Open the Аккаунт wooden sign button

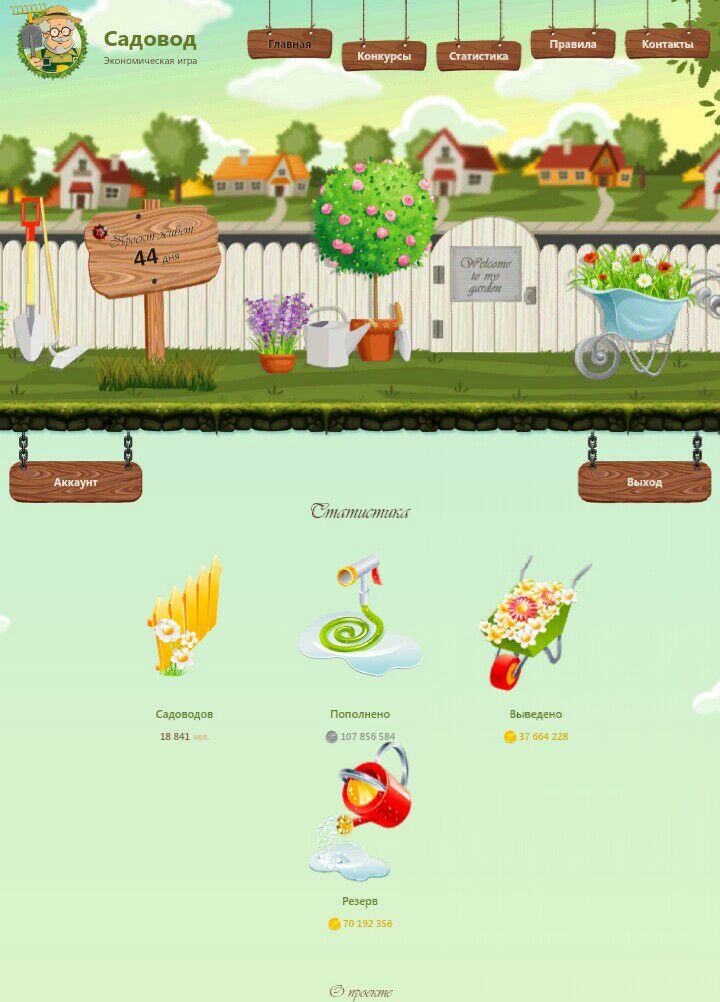(75, 482)
